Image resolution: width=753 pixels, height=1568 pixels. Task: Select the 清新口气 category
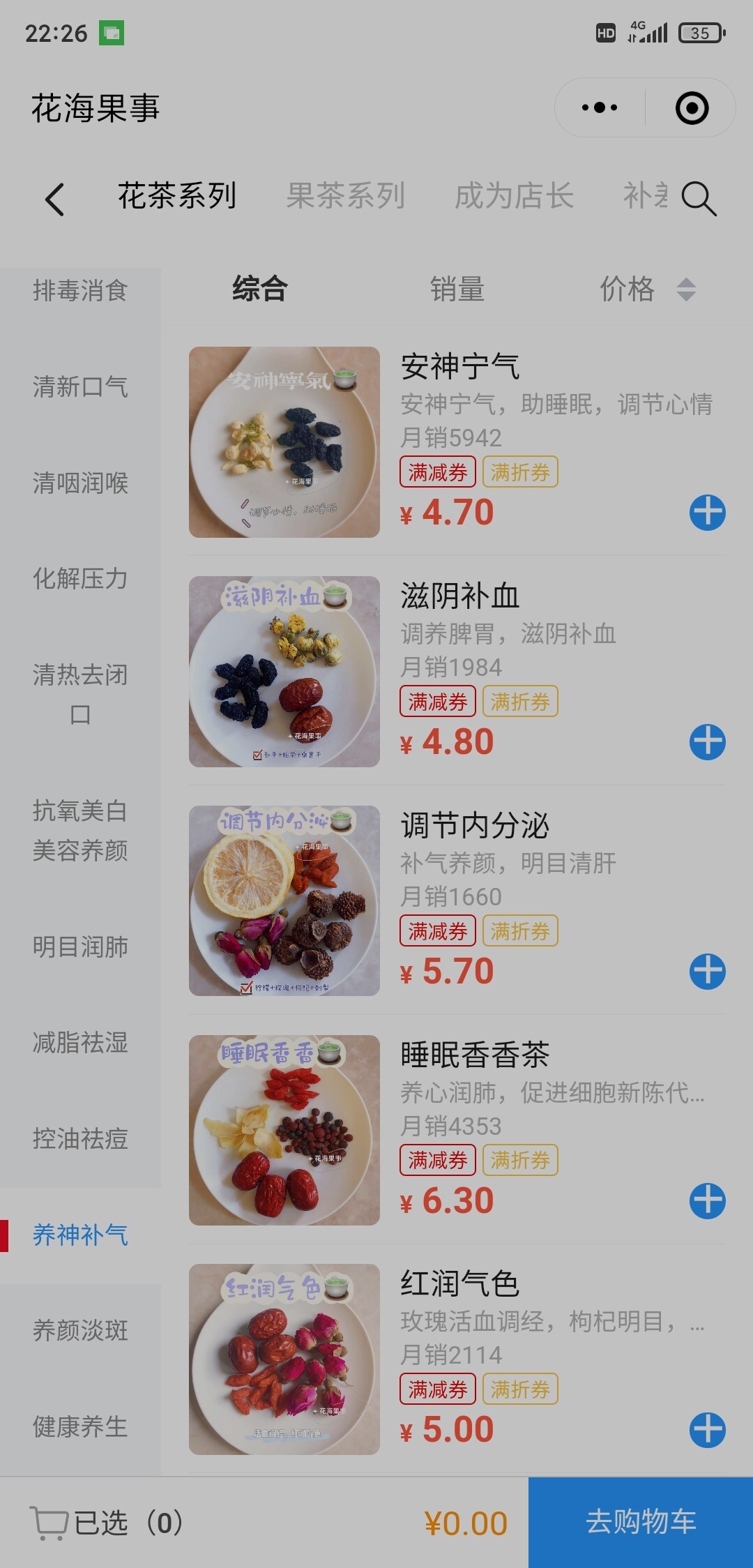(x=80, y=386)
